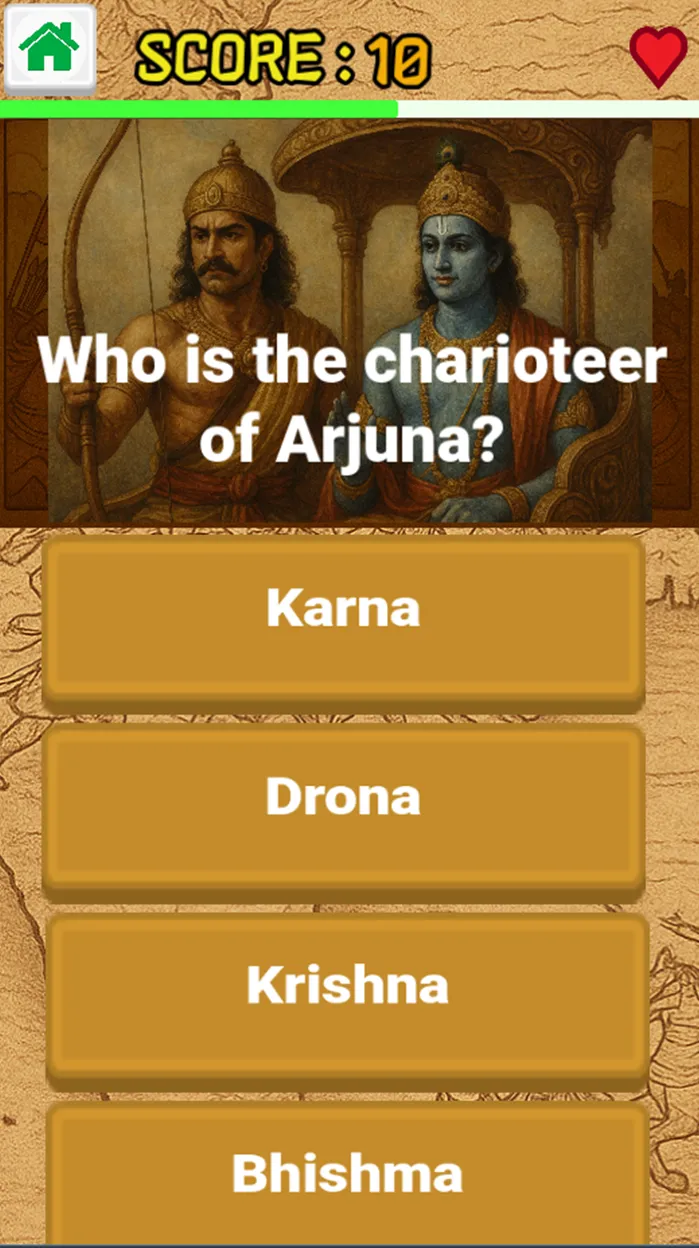Answer with Bhishma
This screenshot has height=1248, width=699.
point(347,1174)
